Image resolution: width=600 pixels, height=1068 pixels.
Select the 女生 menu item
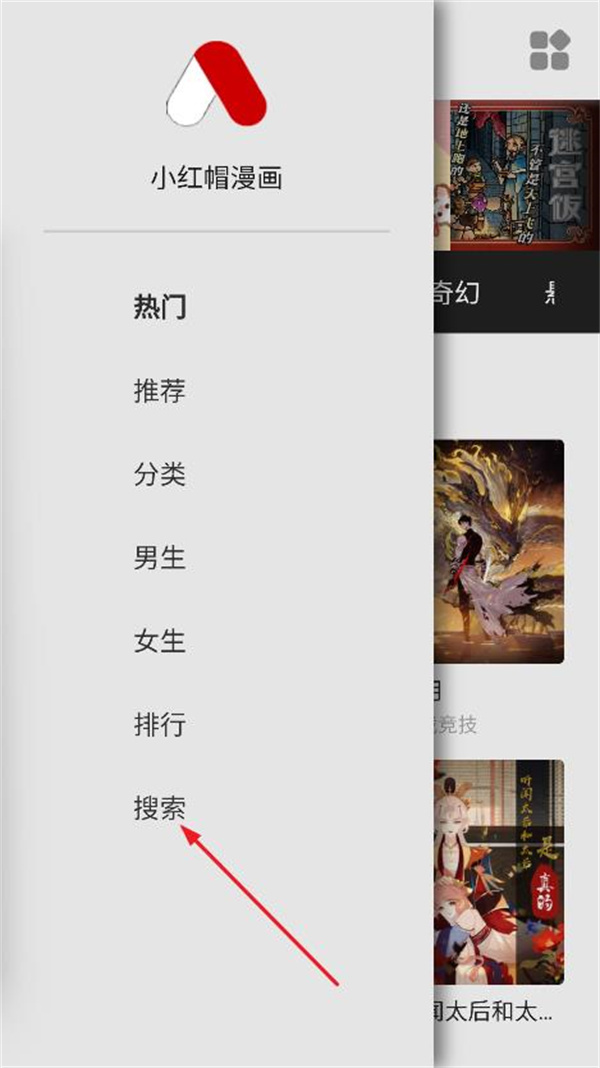click(x=160, y=640)
